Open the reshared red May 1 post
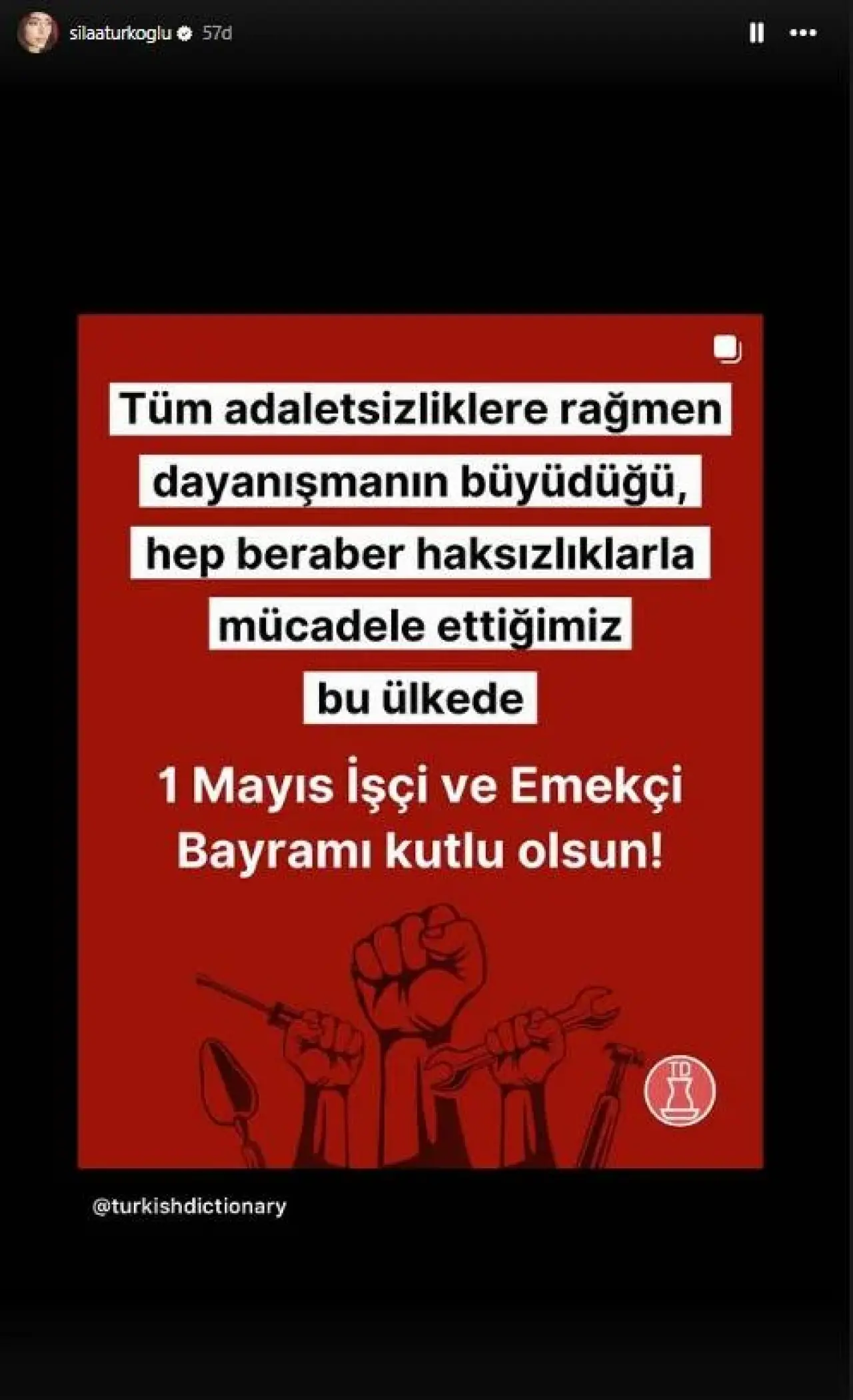 (421, 741)
